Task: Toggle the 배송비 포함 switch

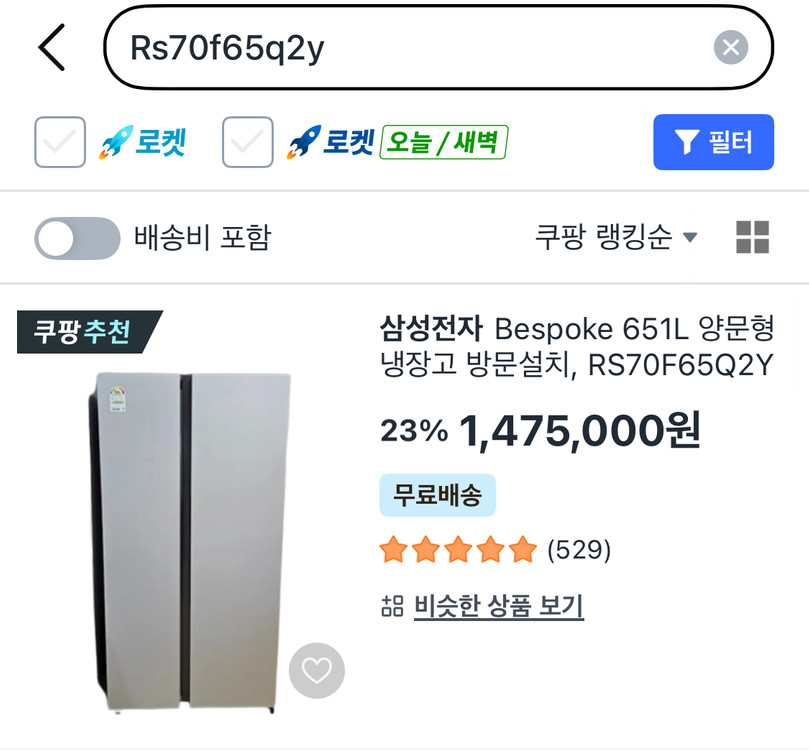Action: click(77, 238)
